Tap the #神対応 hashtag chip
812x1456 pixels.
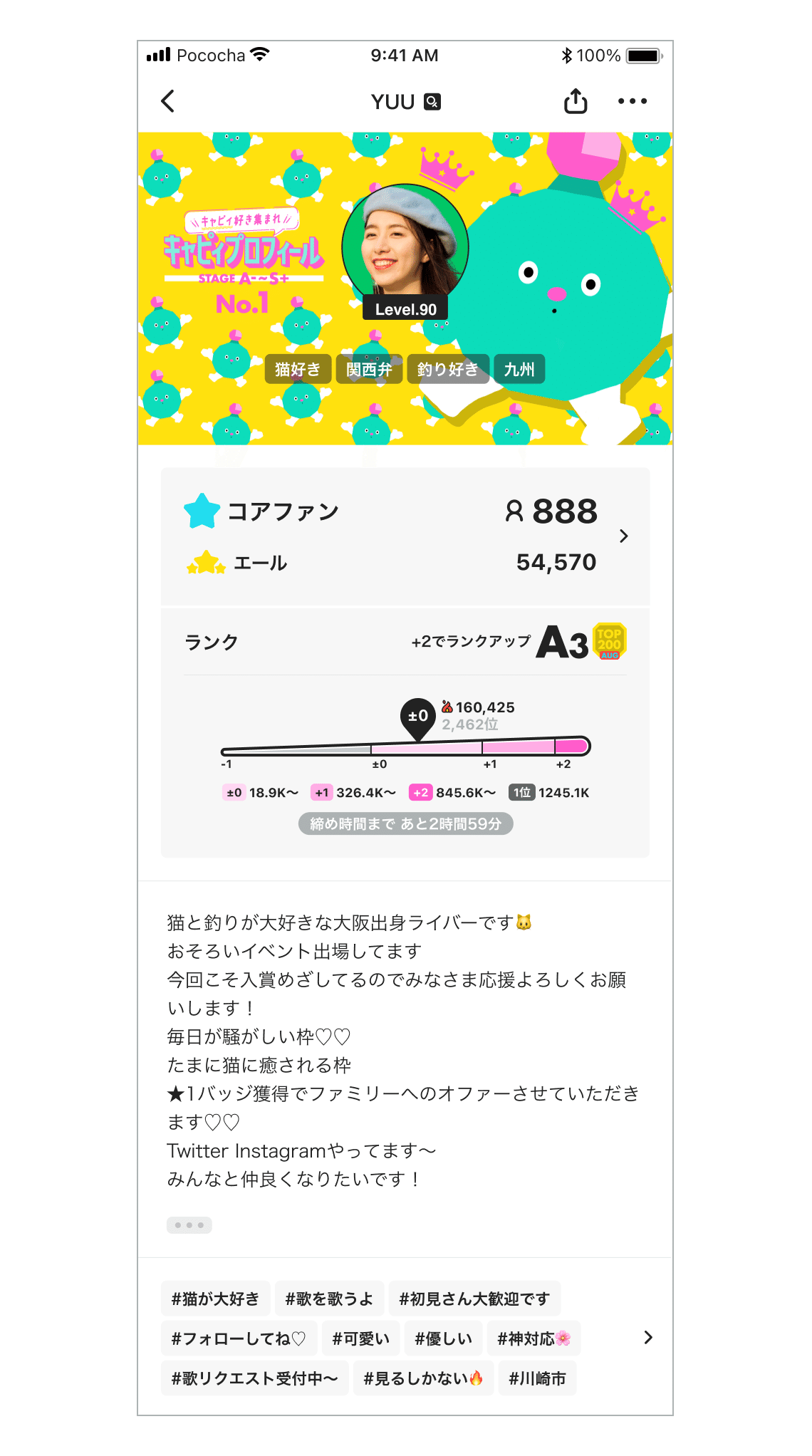pos(534,1338)
